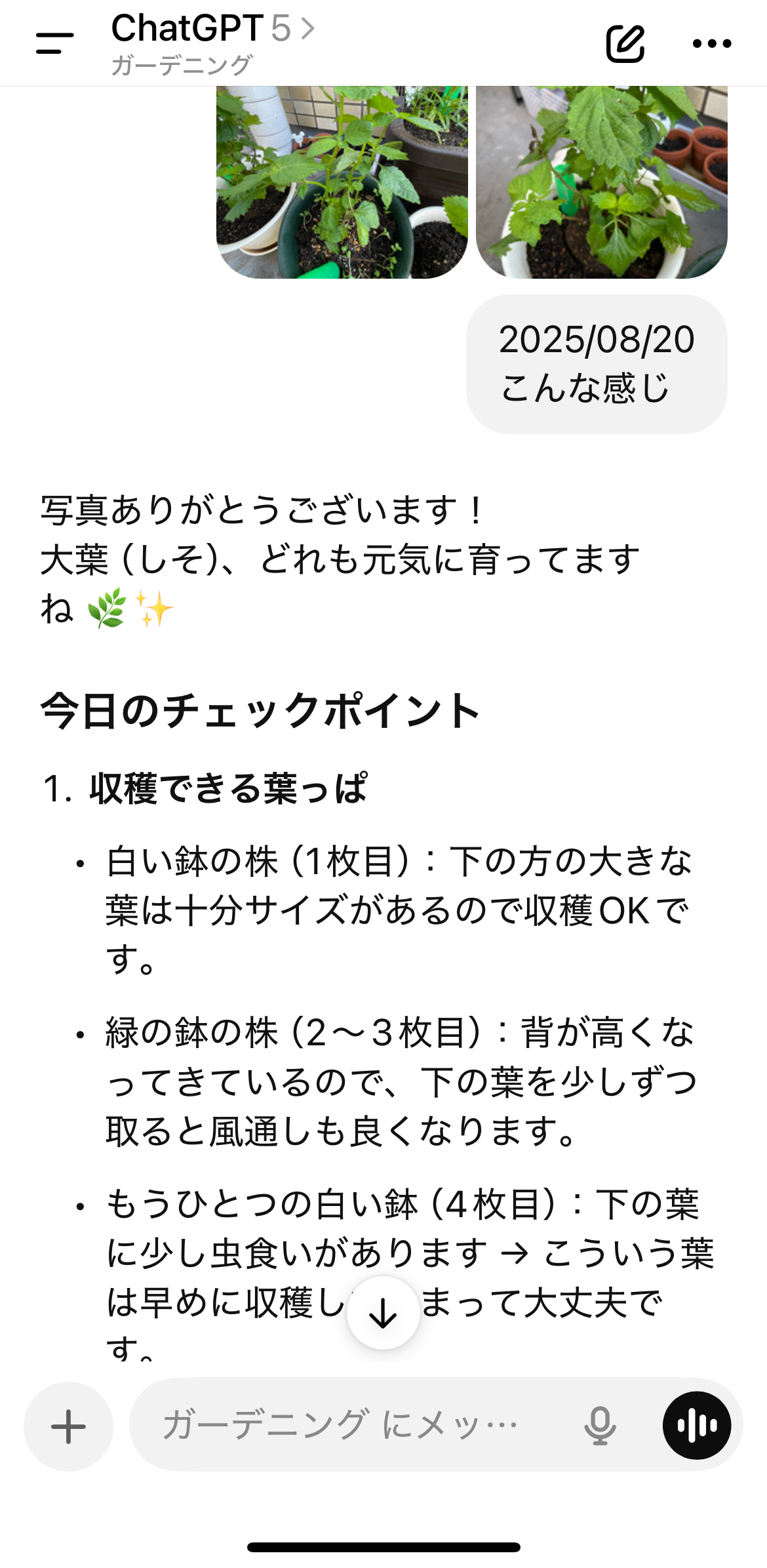The image size is (767, 1568).
Task: Tap the plus button to add attachments
Action: pos(68,1426)
